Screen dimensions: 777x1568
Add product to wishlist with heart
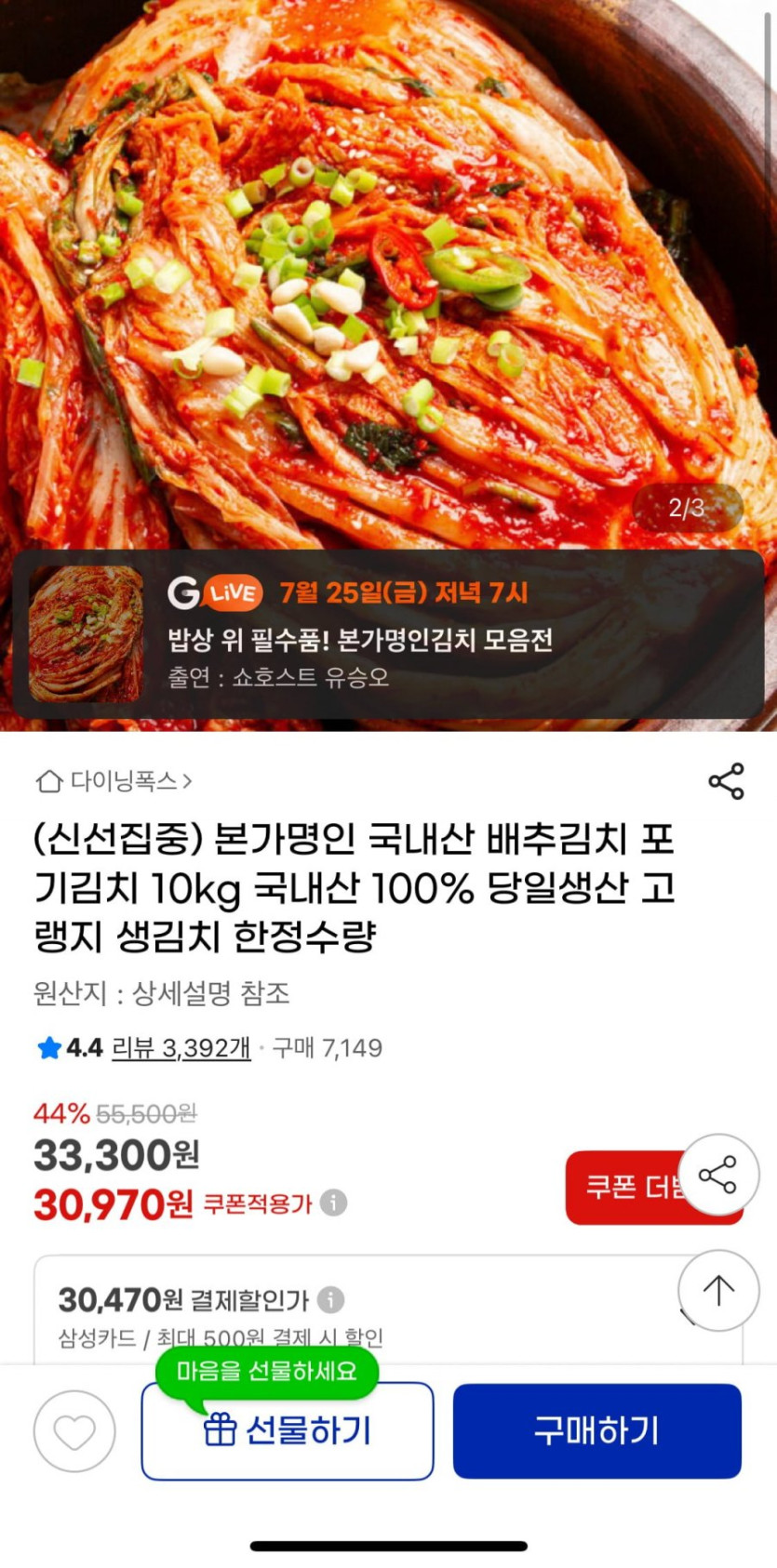click(74, 1431)
